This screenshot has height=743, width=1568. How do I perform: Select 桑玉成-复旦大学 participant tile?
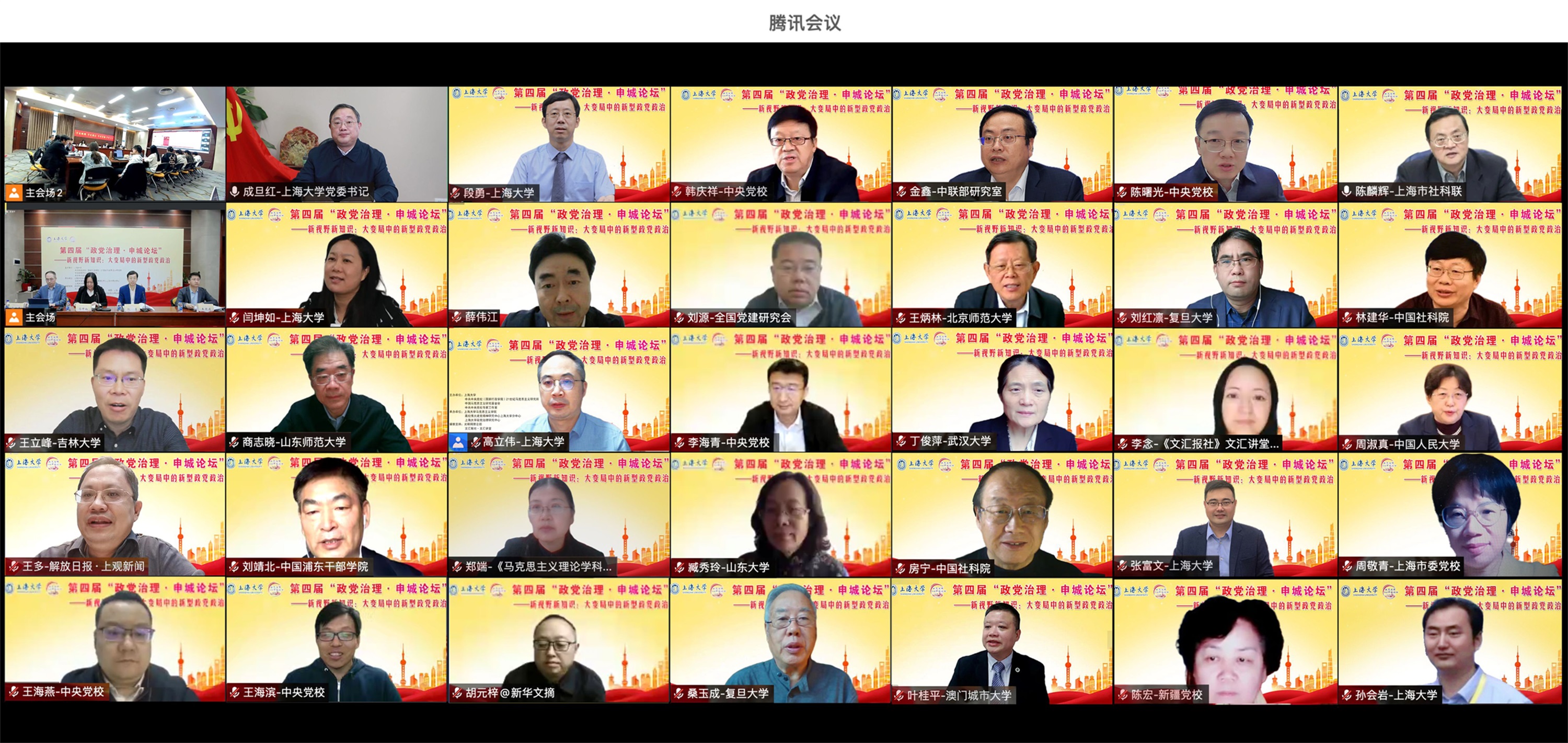(x=781, y=641)
